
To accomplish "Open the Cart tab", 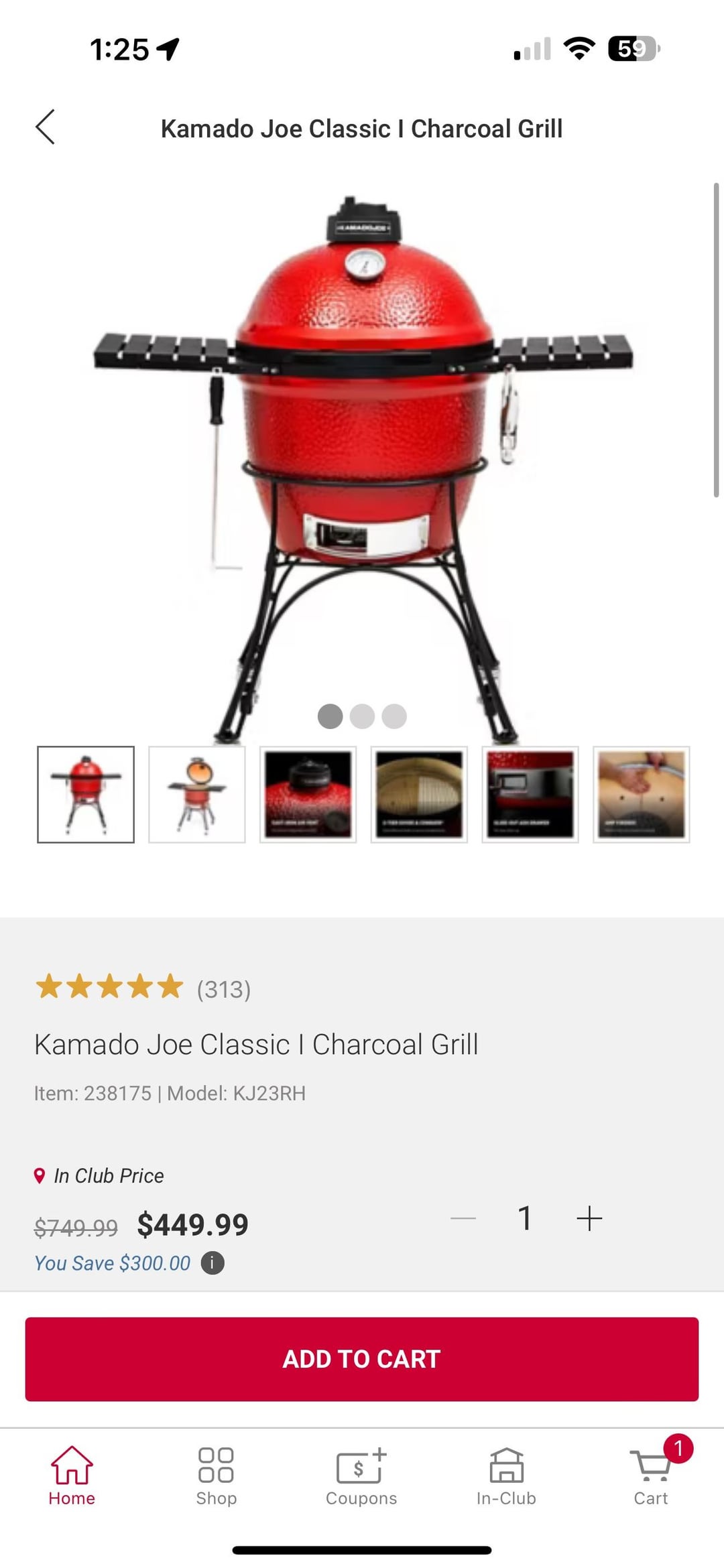I will point(650,1476).
